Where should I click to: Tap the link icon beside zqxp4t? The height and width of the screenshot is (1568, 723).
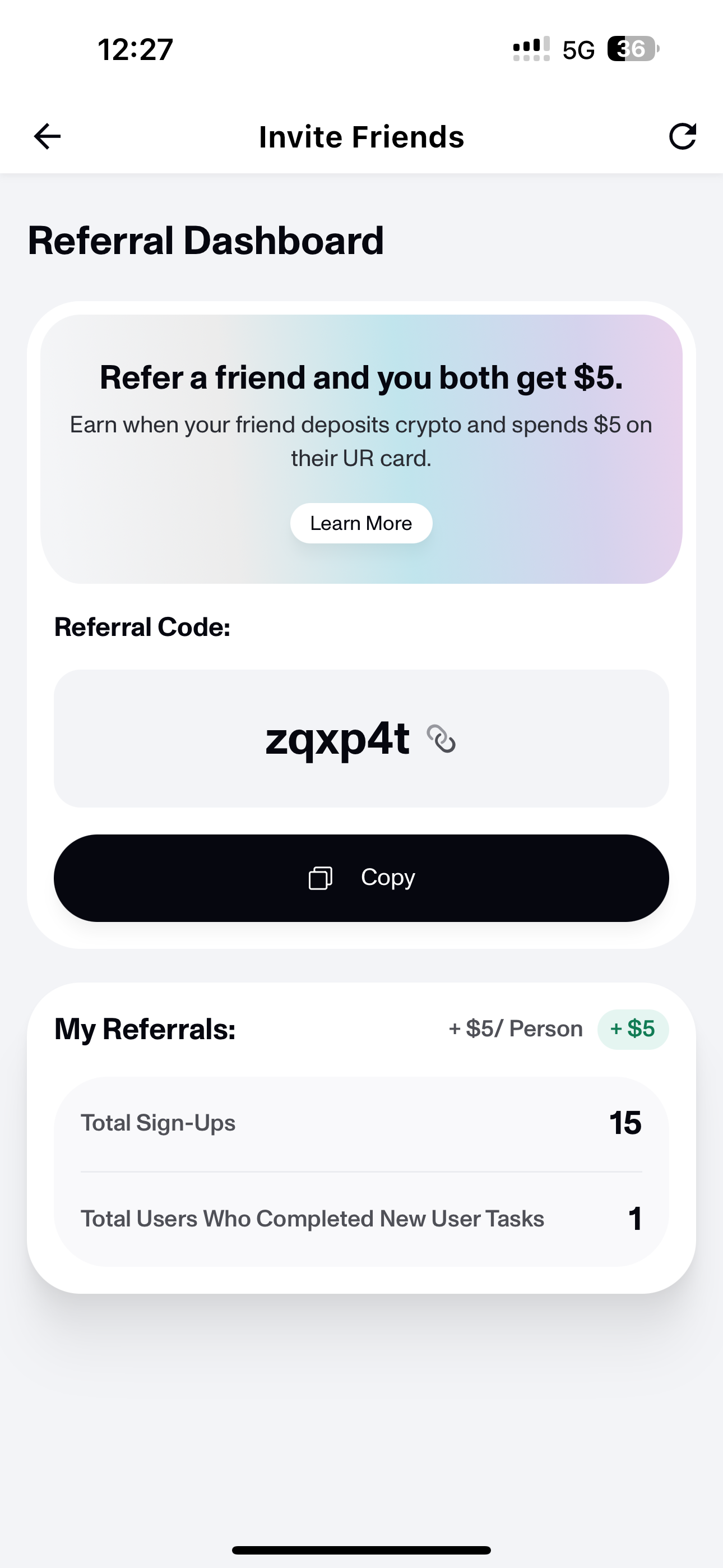click(441, 739)
